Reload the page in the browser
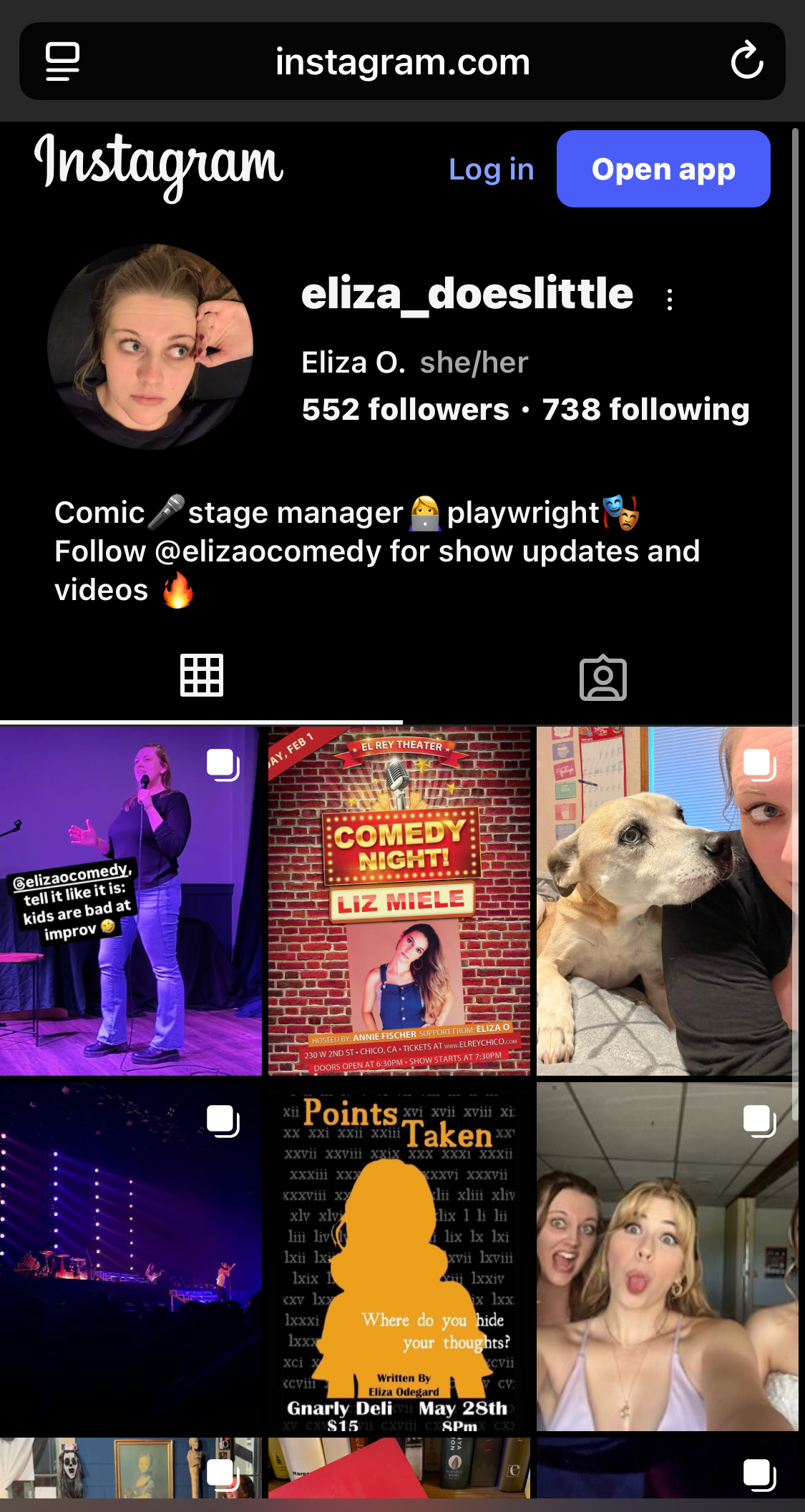805x1512 pixels. pyautogui.click(x=746, y=61)
